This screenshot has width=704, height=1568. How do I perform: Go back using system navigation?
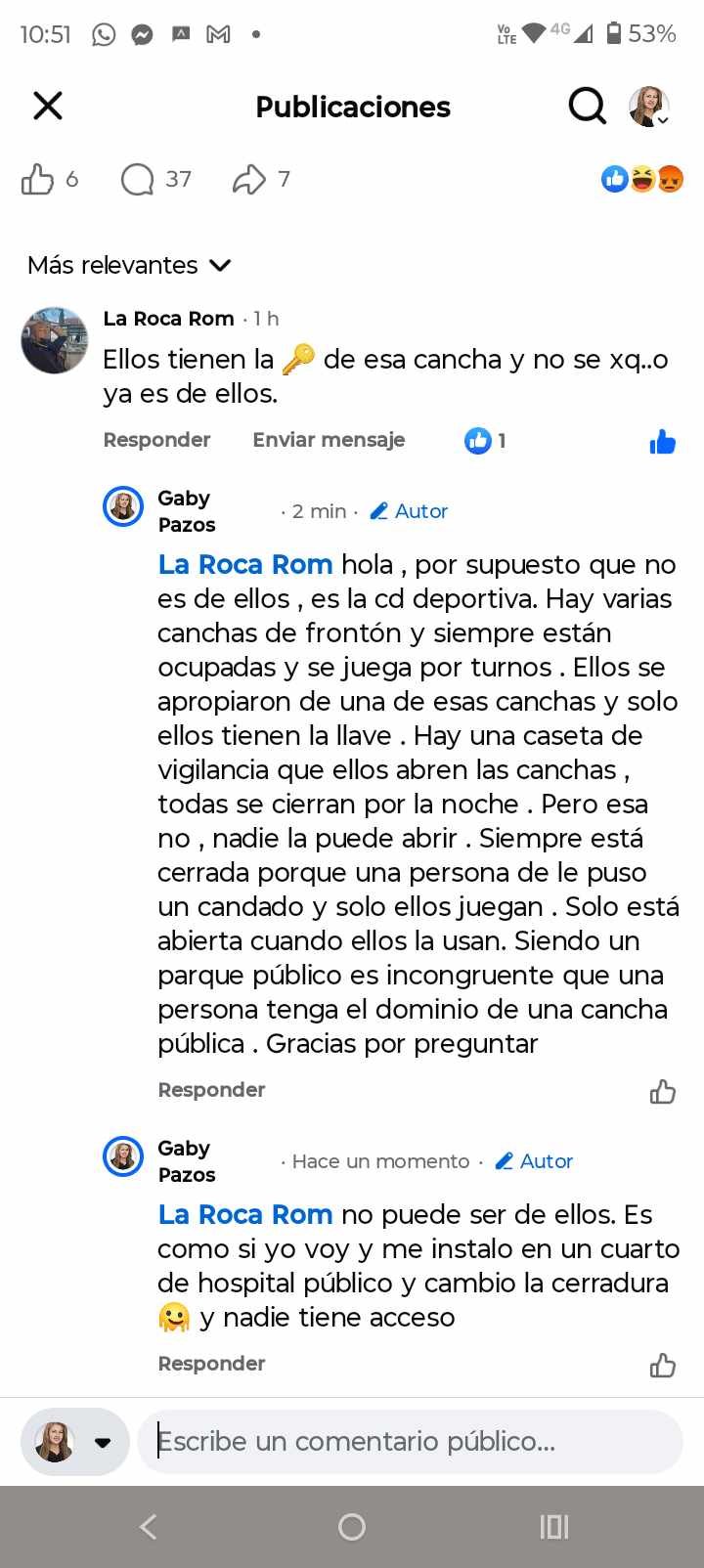149,1527
